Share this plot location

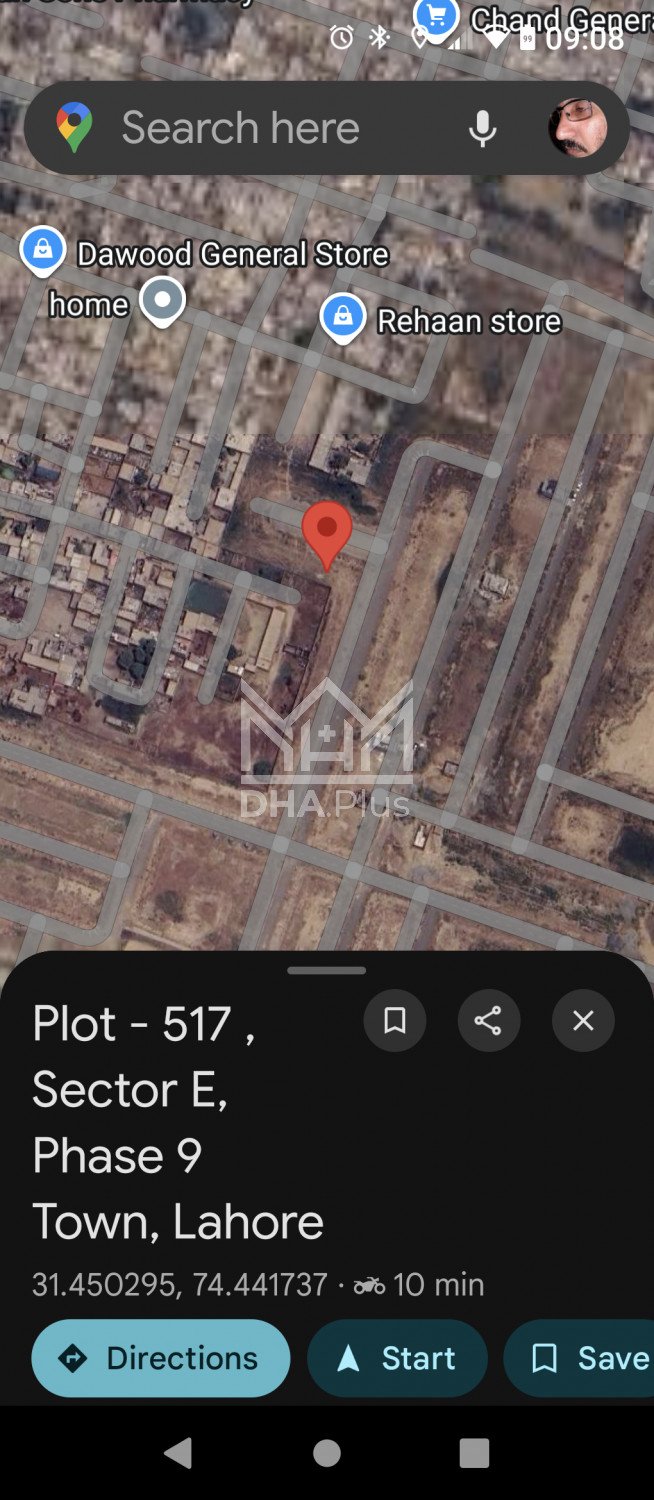[x=488, y=1020]
